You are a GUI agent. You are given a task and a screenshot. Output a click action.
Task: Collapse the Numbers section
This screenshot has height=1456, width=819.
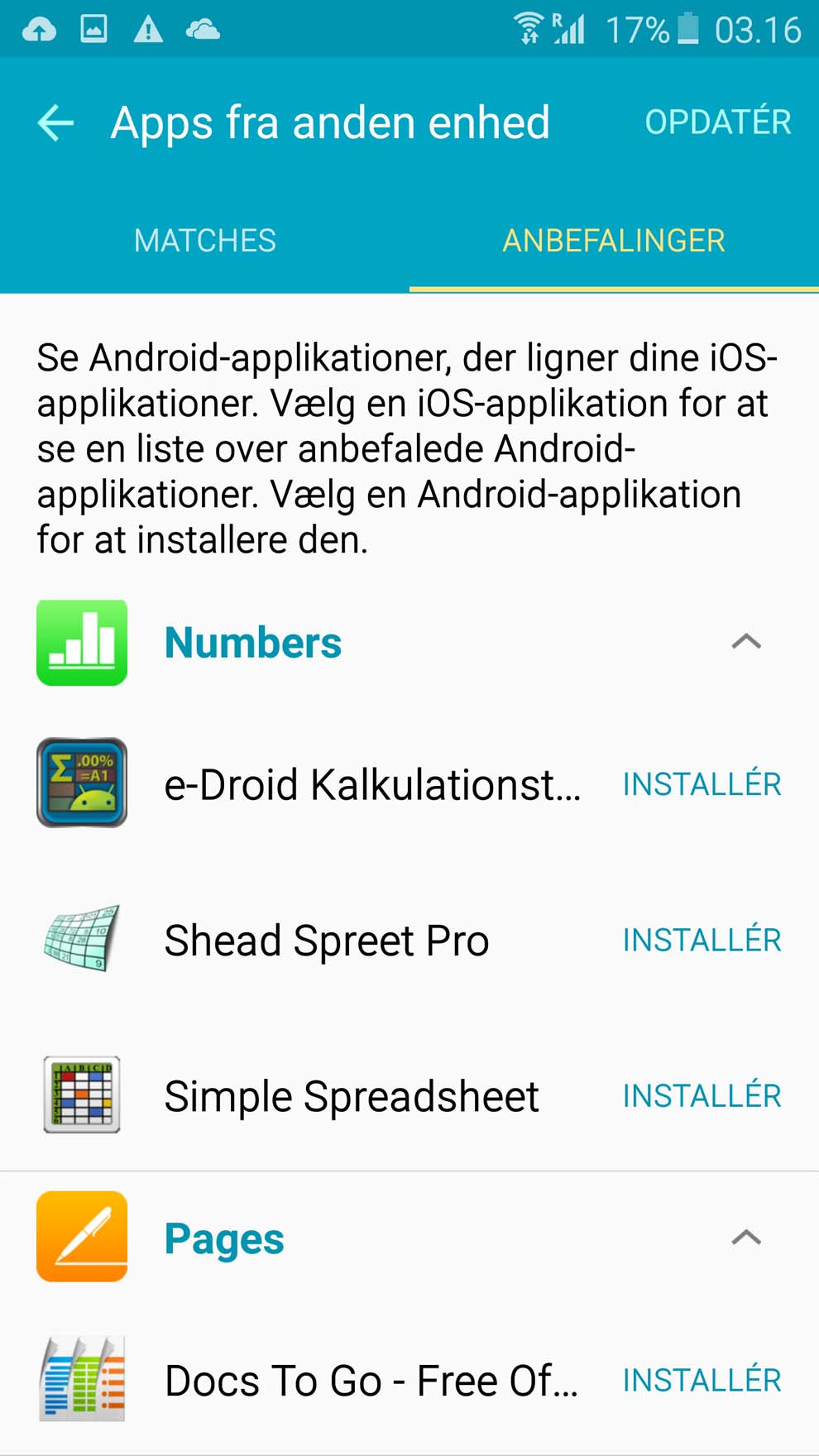[x=746, y=642]
